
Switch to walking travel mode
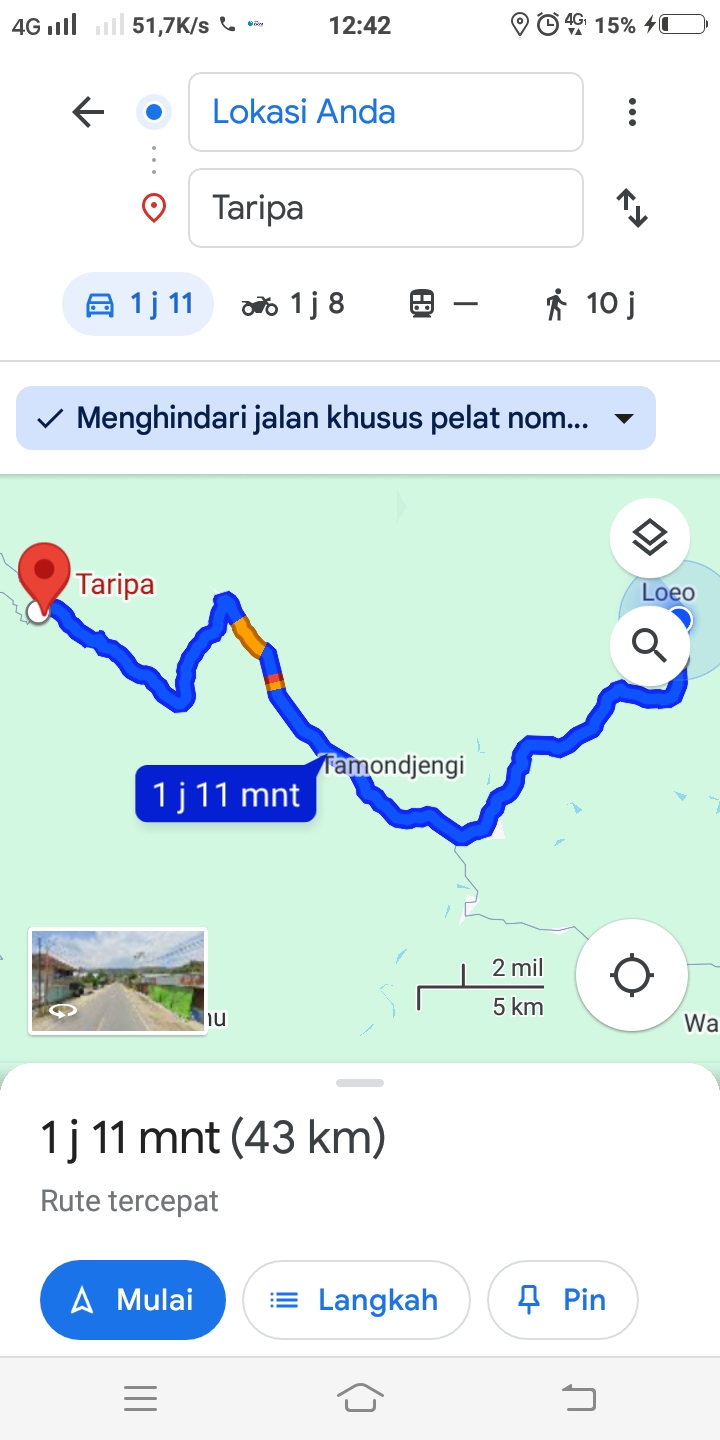tap(590, 304)
